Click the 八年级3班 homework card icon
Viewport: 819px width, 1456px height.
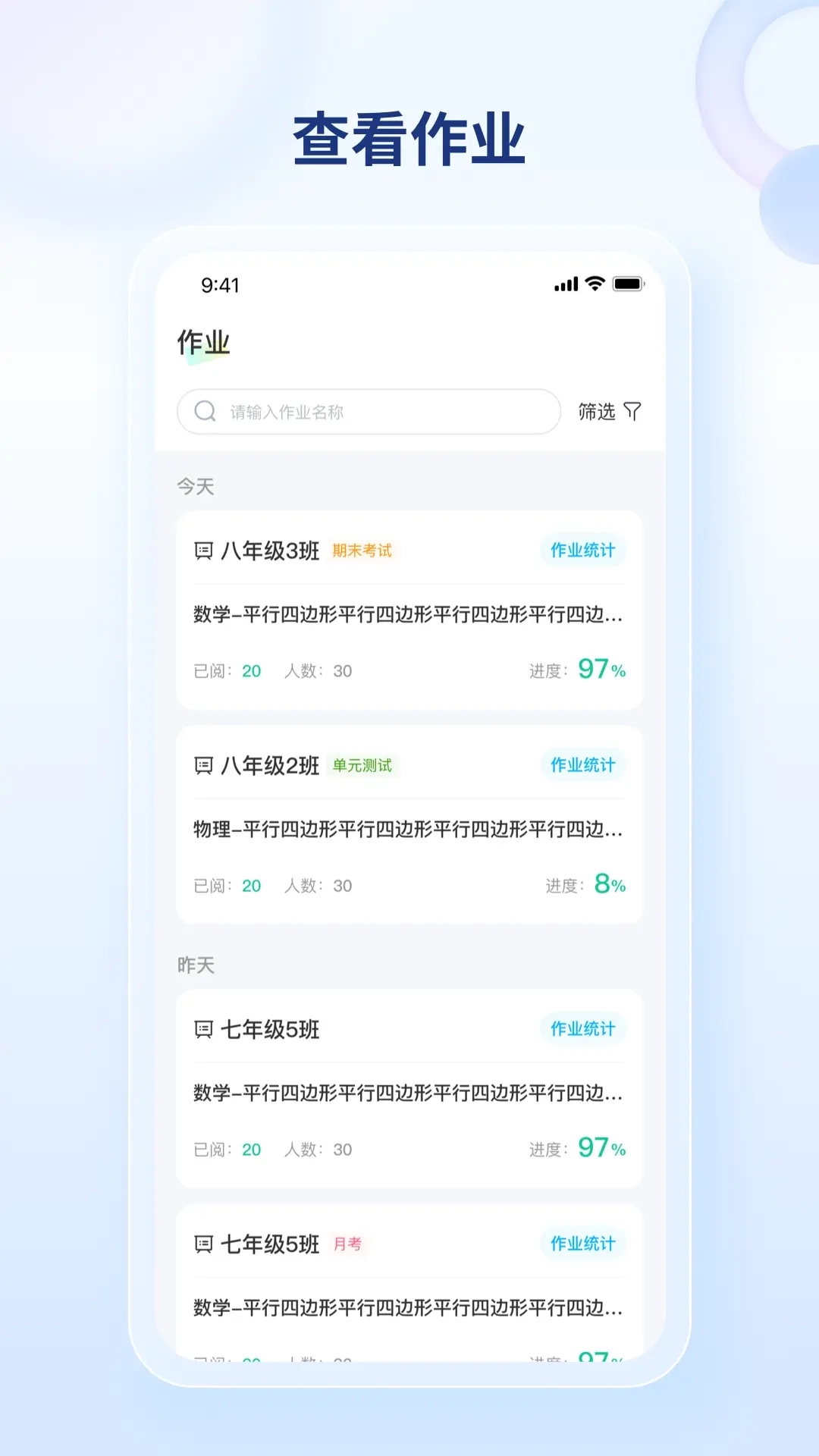202,551
